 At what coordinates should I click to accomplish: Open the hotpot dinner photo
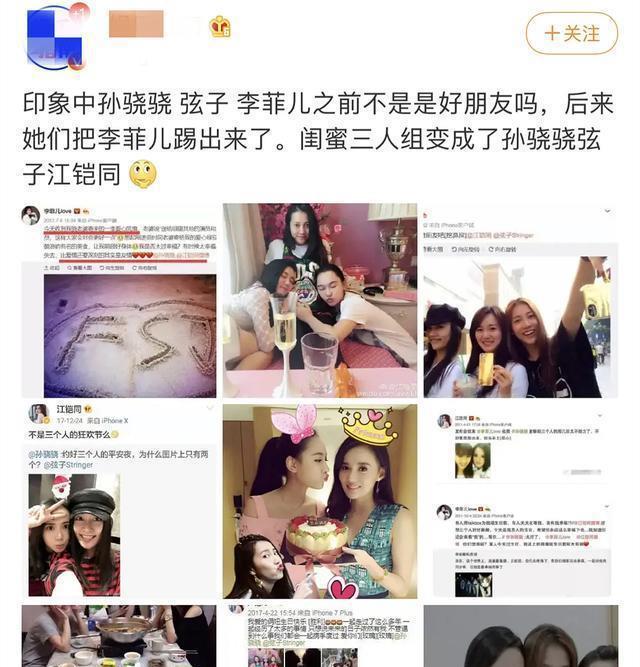point(119,636)
